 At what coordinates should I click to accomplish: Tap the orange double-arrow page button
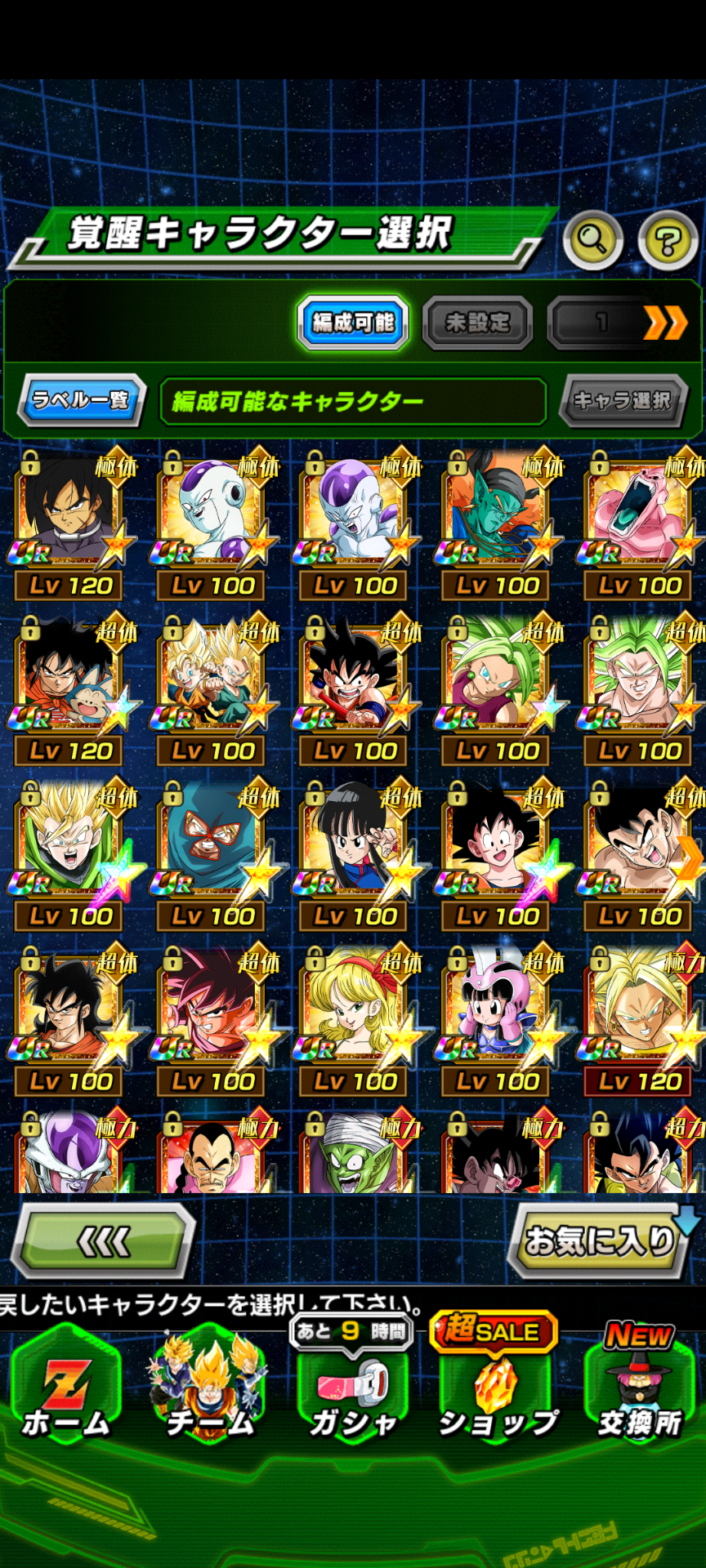tap(664, 323)
